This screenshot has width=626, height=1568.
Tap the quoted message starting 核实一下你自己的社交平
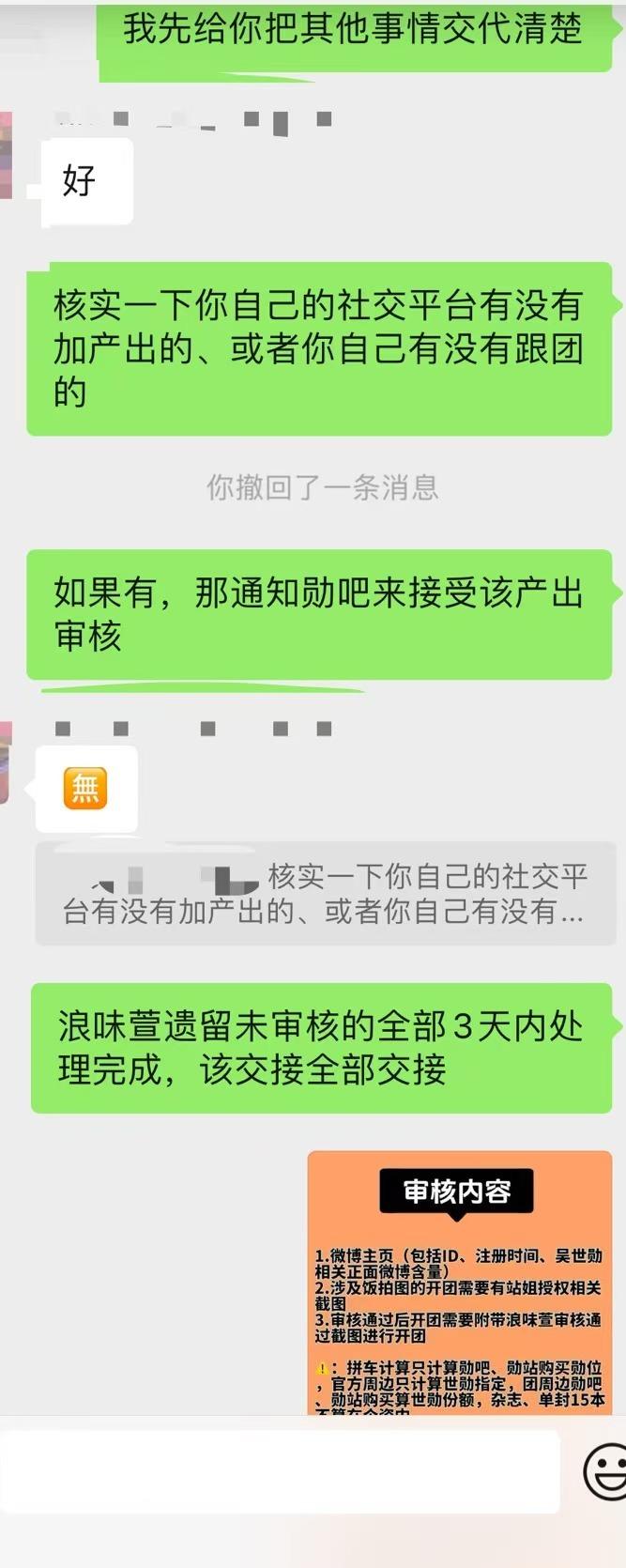[x=324, y=894]
